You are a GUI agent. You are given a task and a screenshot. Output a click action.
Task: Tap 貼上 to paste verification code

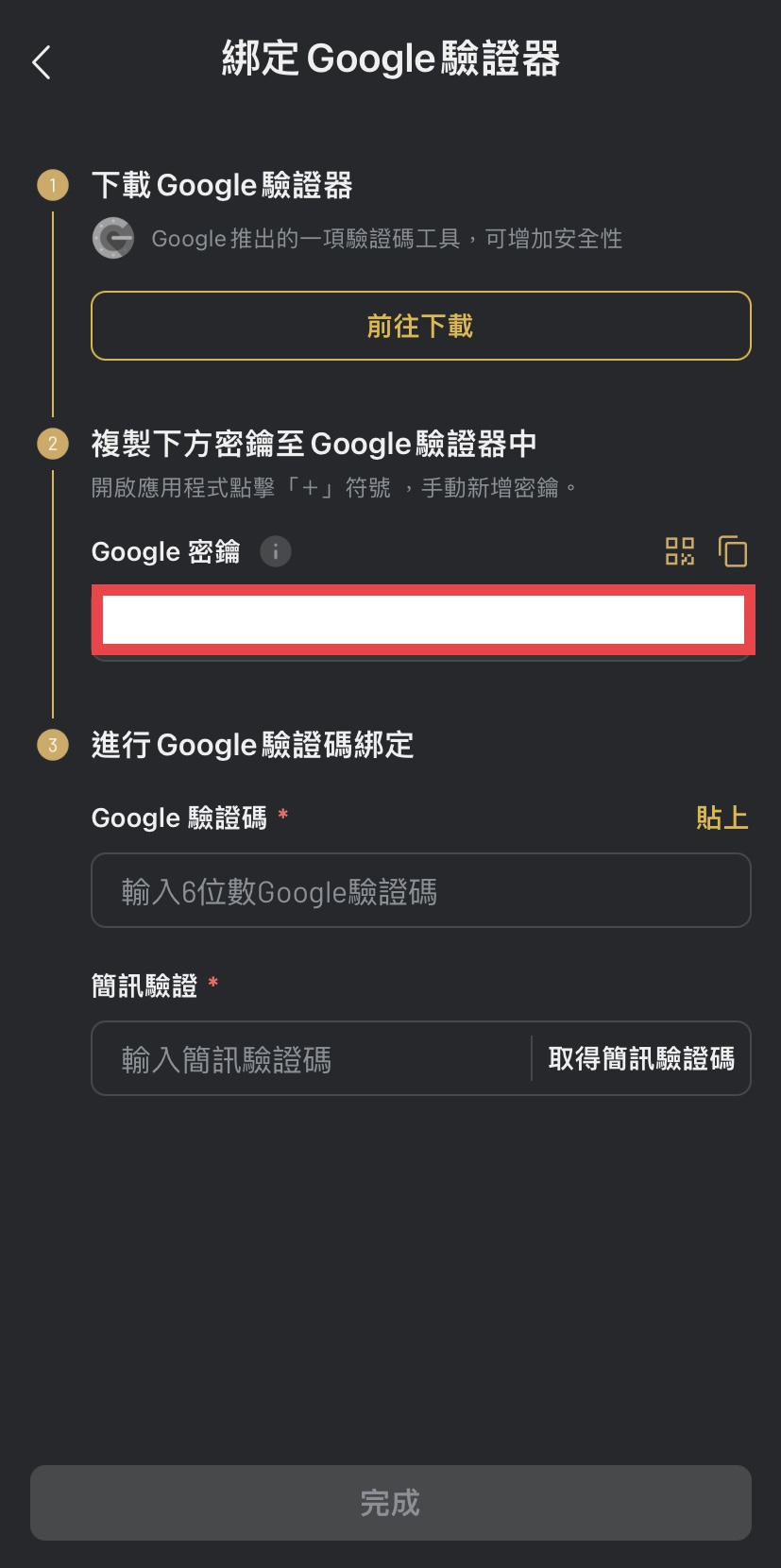(722, 818)
